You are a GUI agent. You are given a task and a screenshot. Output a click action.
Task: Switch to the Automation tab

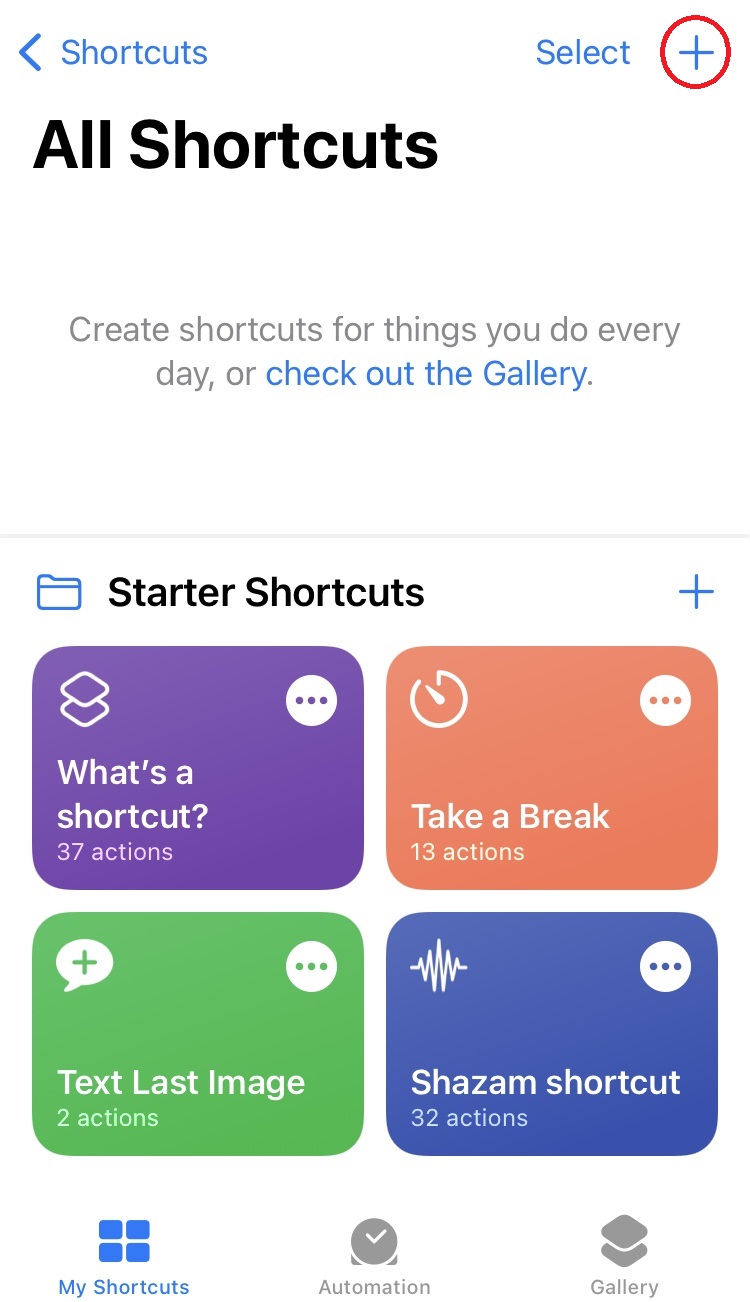pyautogui.click(x=375, y=1256)
